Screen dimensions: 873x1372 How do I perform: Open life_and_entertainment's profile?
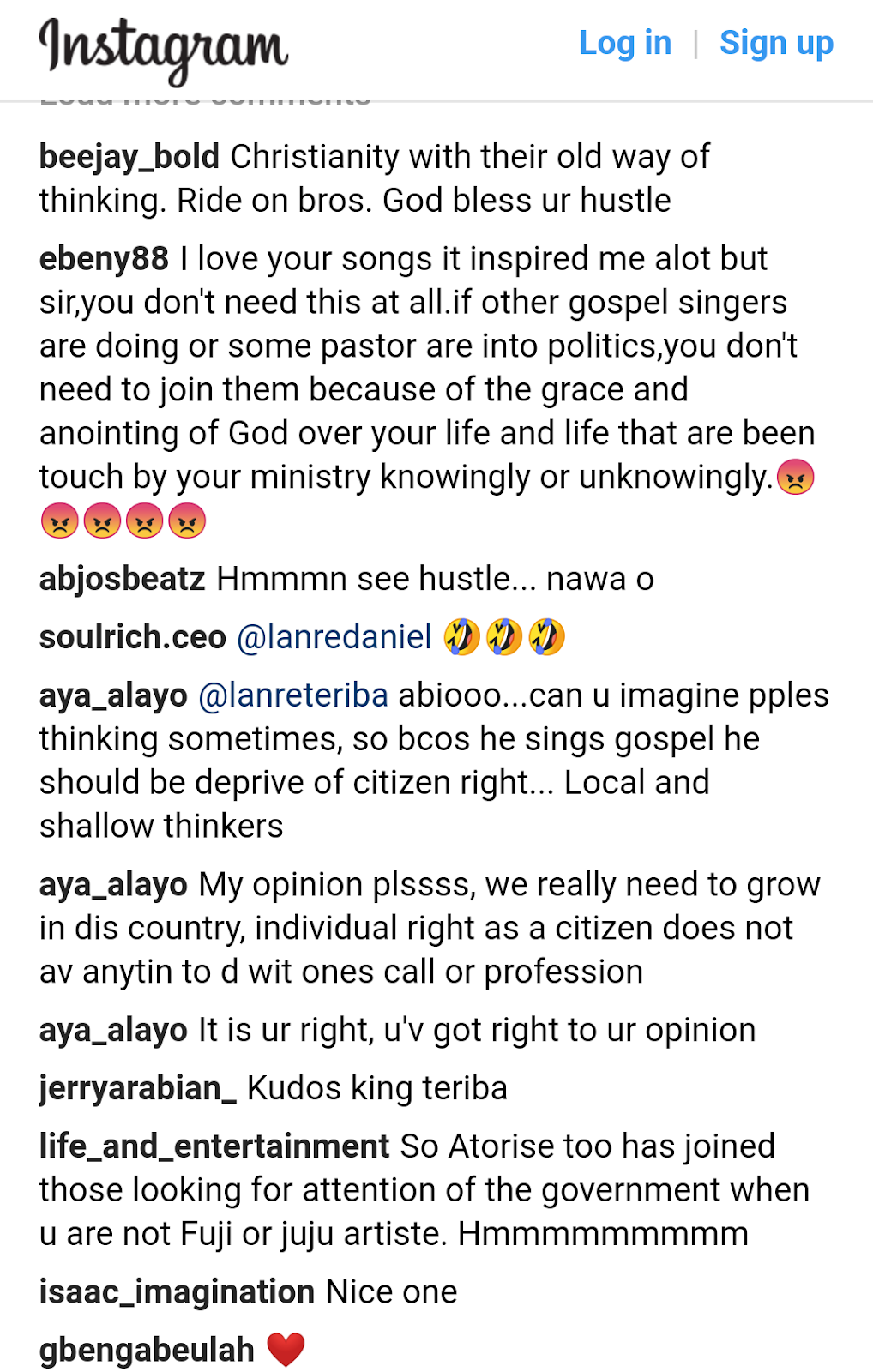click(x=214, y=1147)
